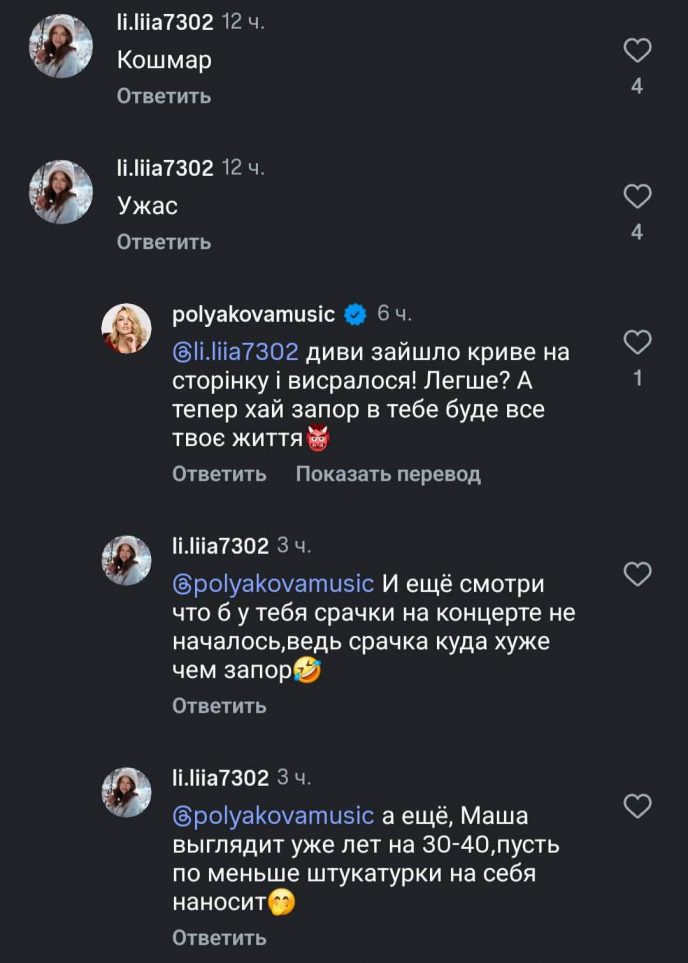Tap "Показать перевод" under polyakovamusic's comment
The height and width of the screenshot is (963, 688).
click(x=388, y=474)
